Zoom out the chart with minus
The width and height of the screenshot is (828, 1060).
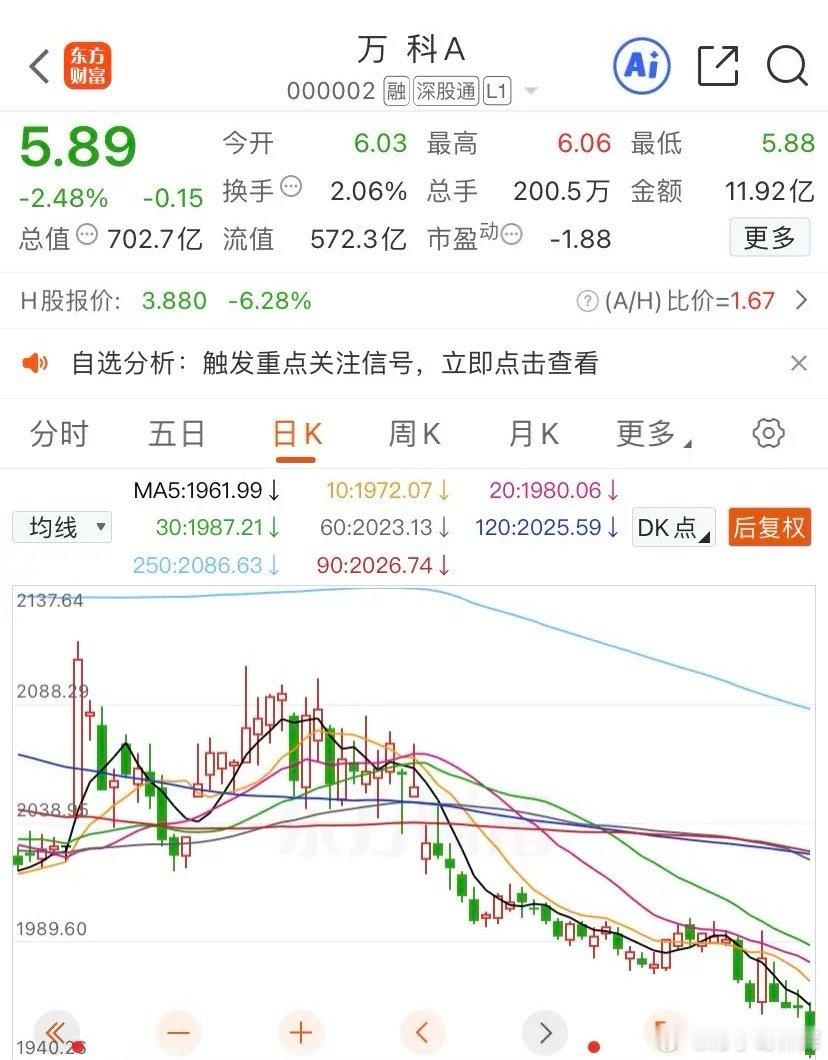(x=177, y=1031)
